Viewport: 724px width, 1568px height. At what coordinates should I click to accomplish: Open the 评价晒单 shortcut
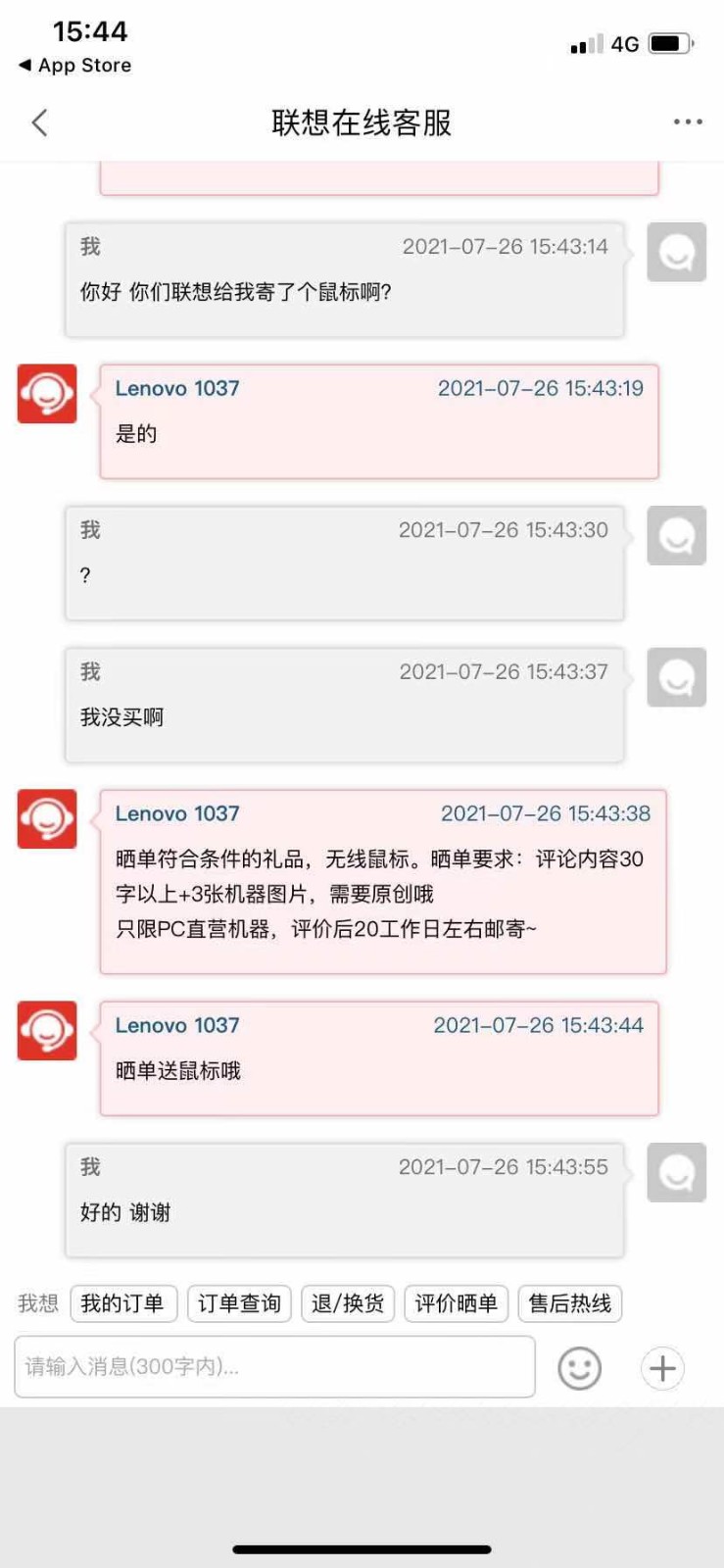pyautogui.click(x=456, y=1303)
